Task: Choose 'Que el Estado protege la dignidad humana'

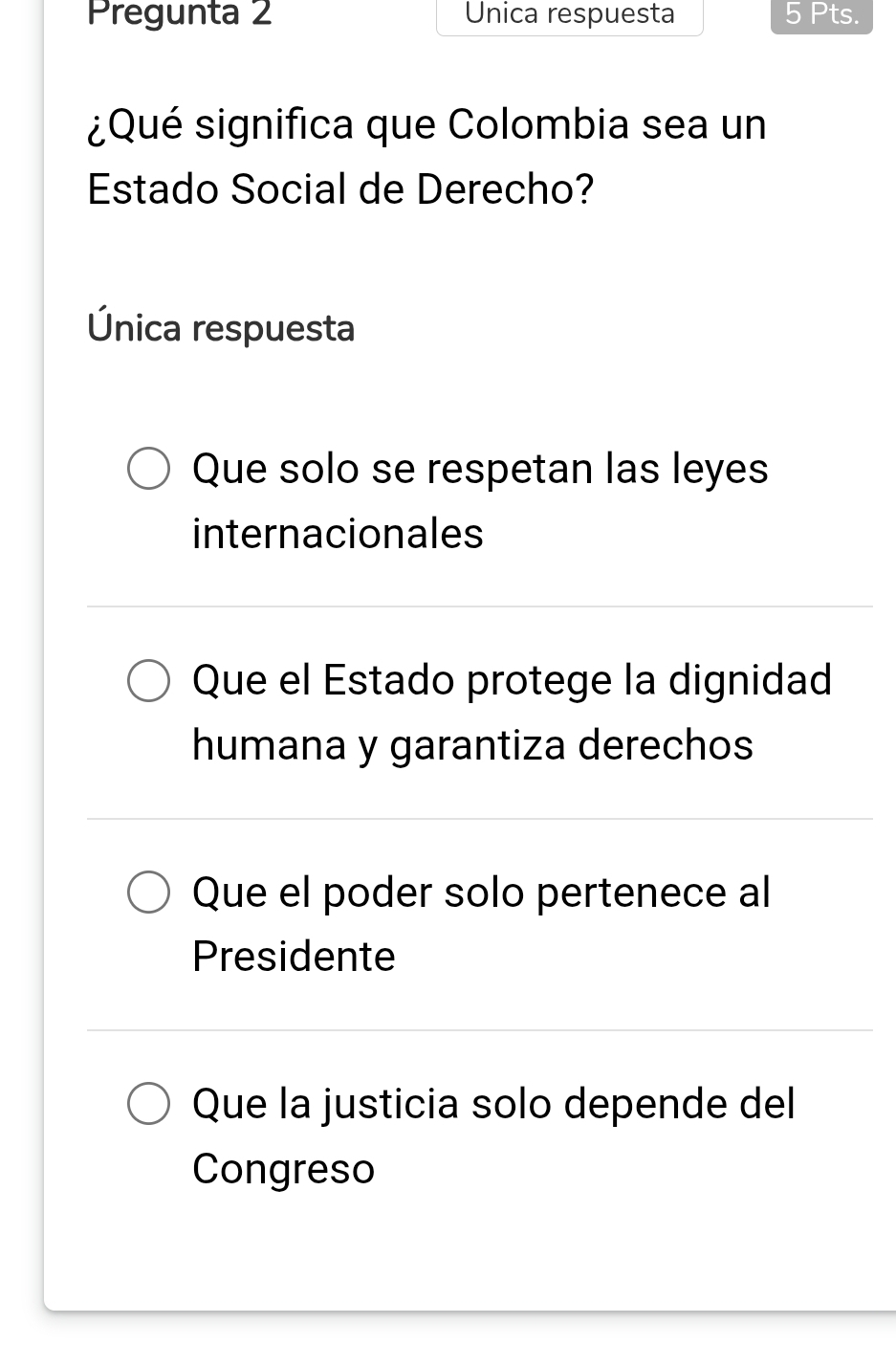Action: click(149, 680)
